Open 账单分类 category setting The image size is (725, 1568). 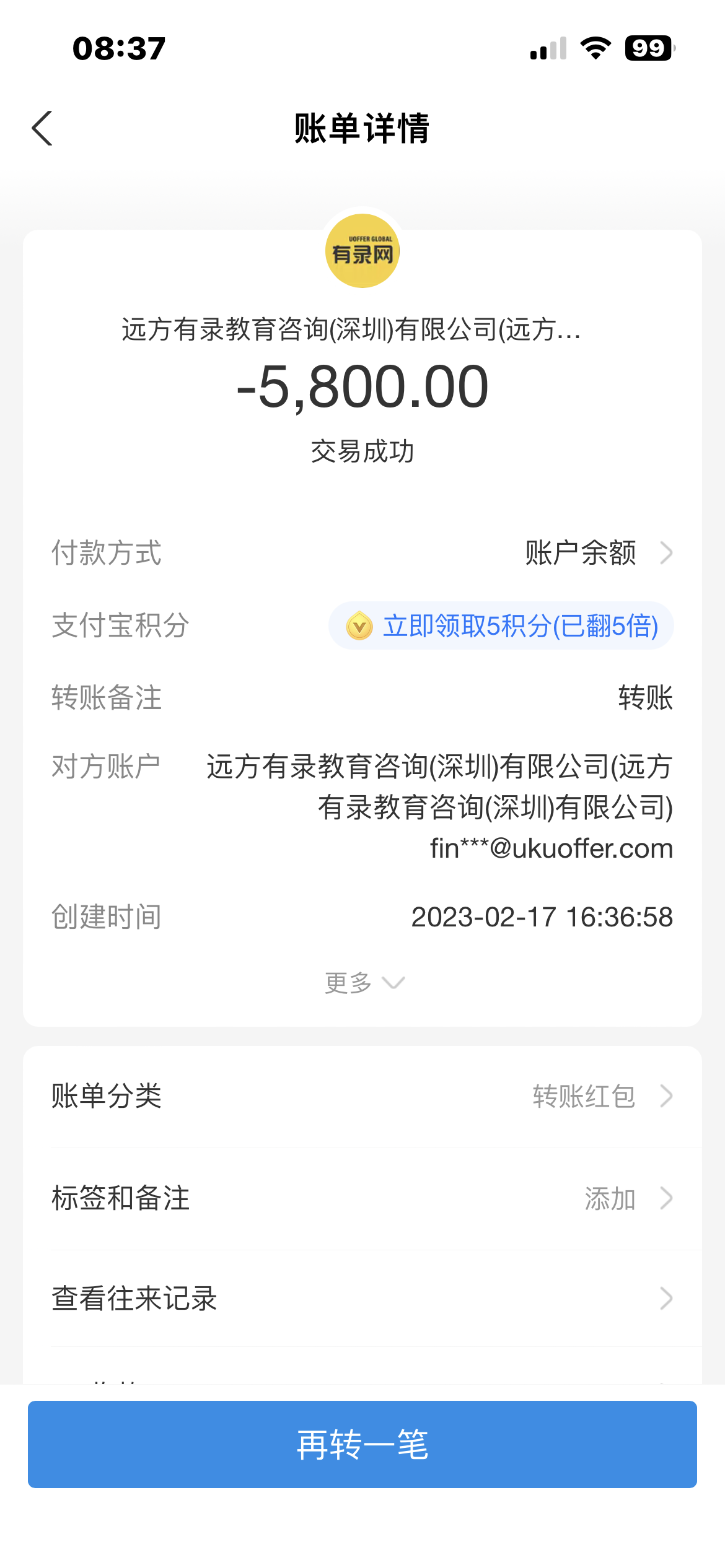click(362, 1096)
